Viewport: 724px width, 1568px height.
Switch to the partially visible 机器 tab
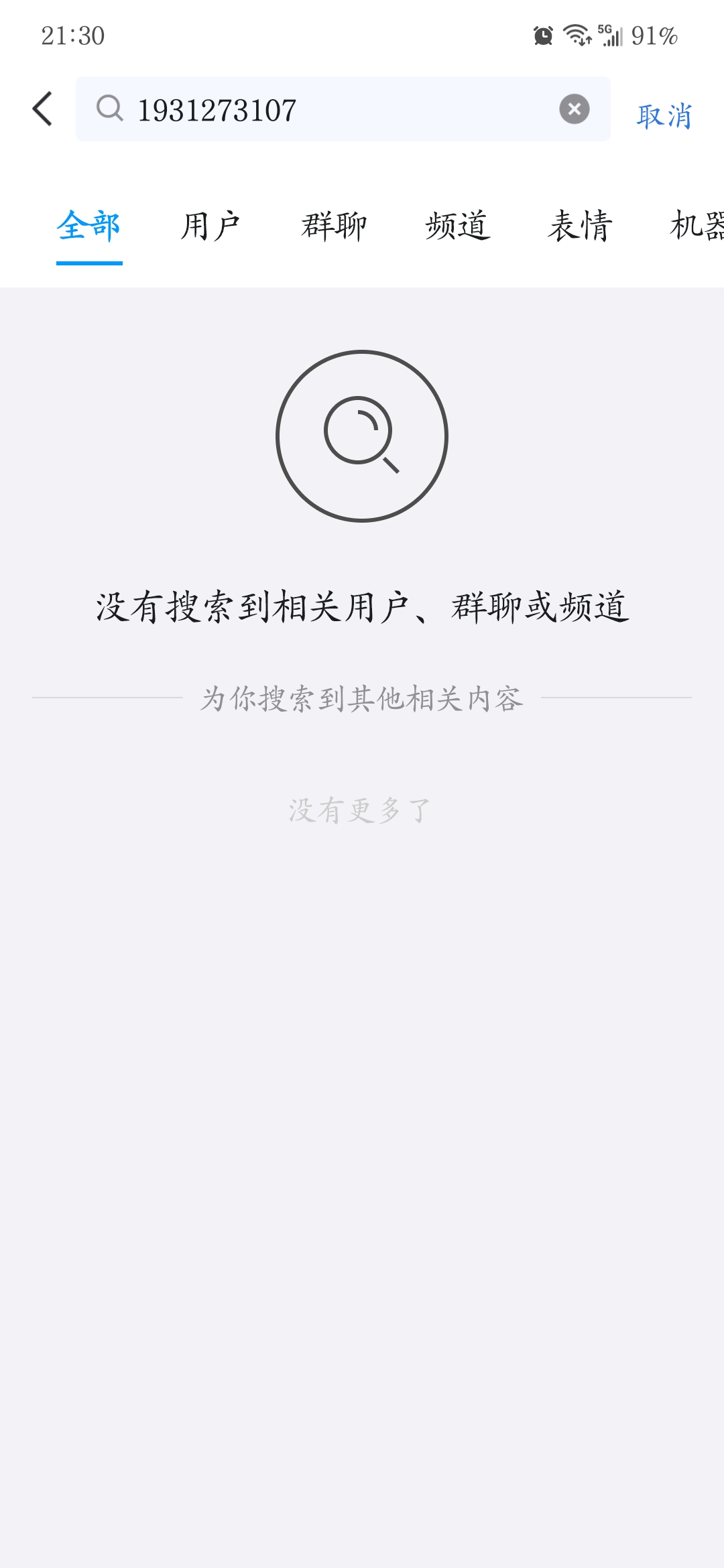[x=697, y=226]
